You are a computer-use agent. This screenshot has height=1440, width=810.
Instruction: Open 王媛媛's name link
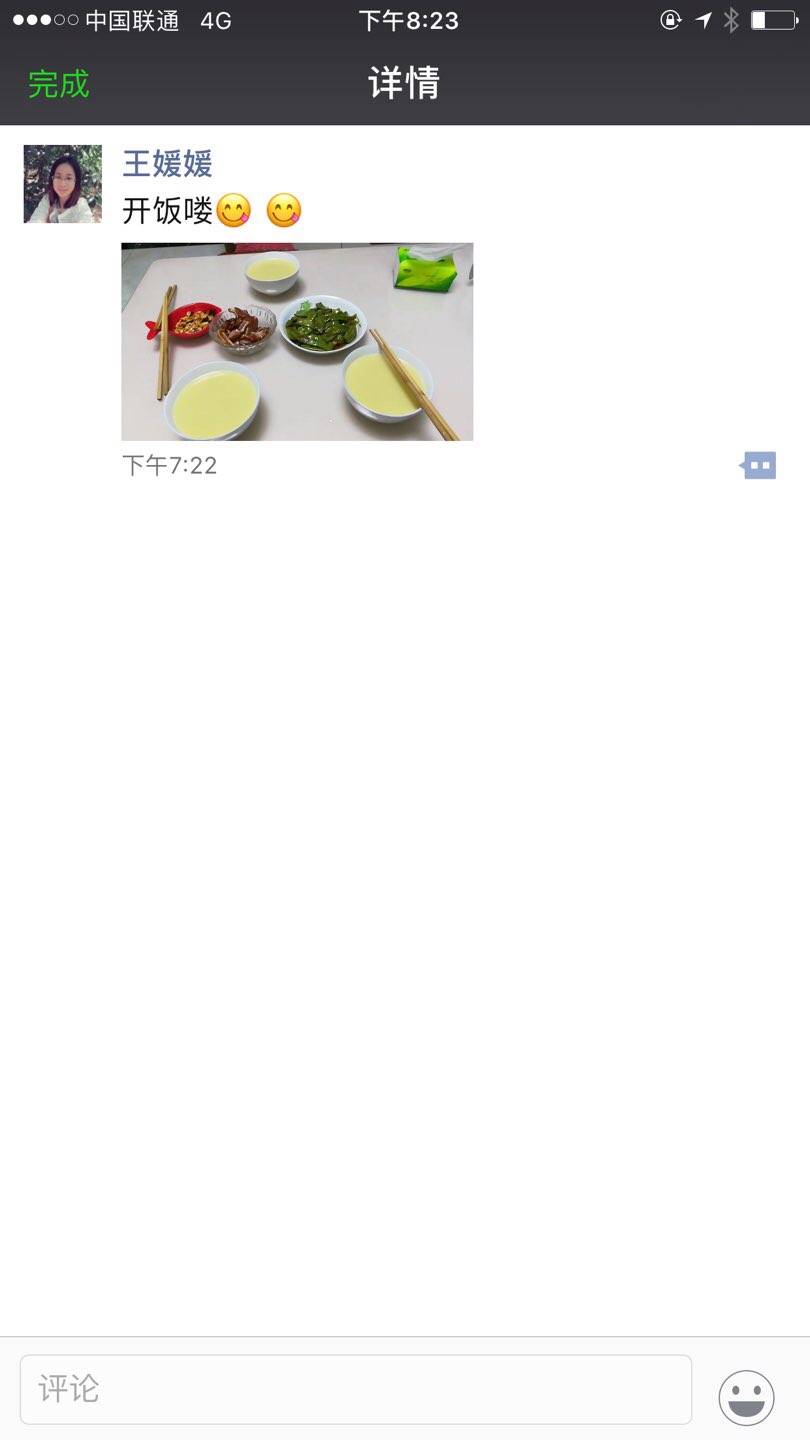167,163
